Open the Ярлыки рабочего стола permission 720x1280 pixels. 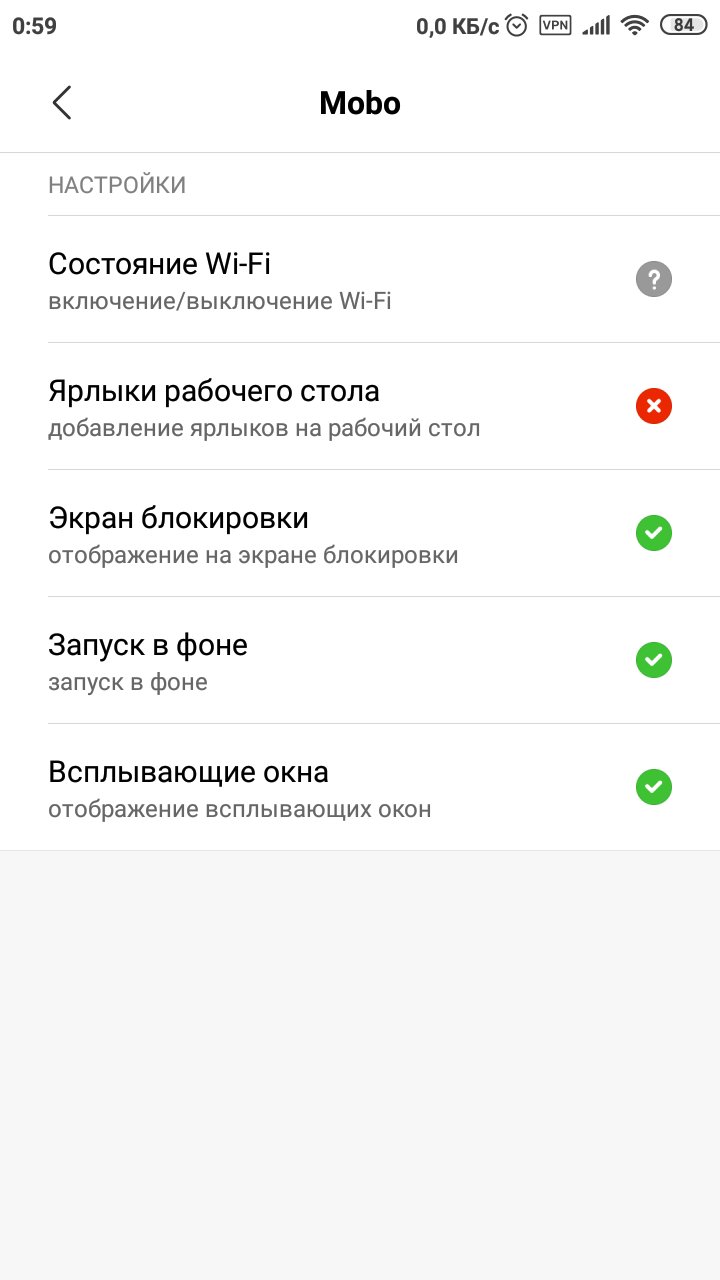(x=360, y=406)
